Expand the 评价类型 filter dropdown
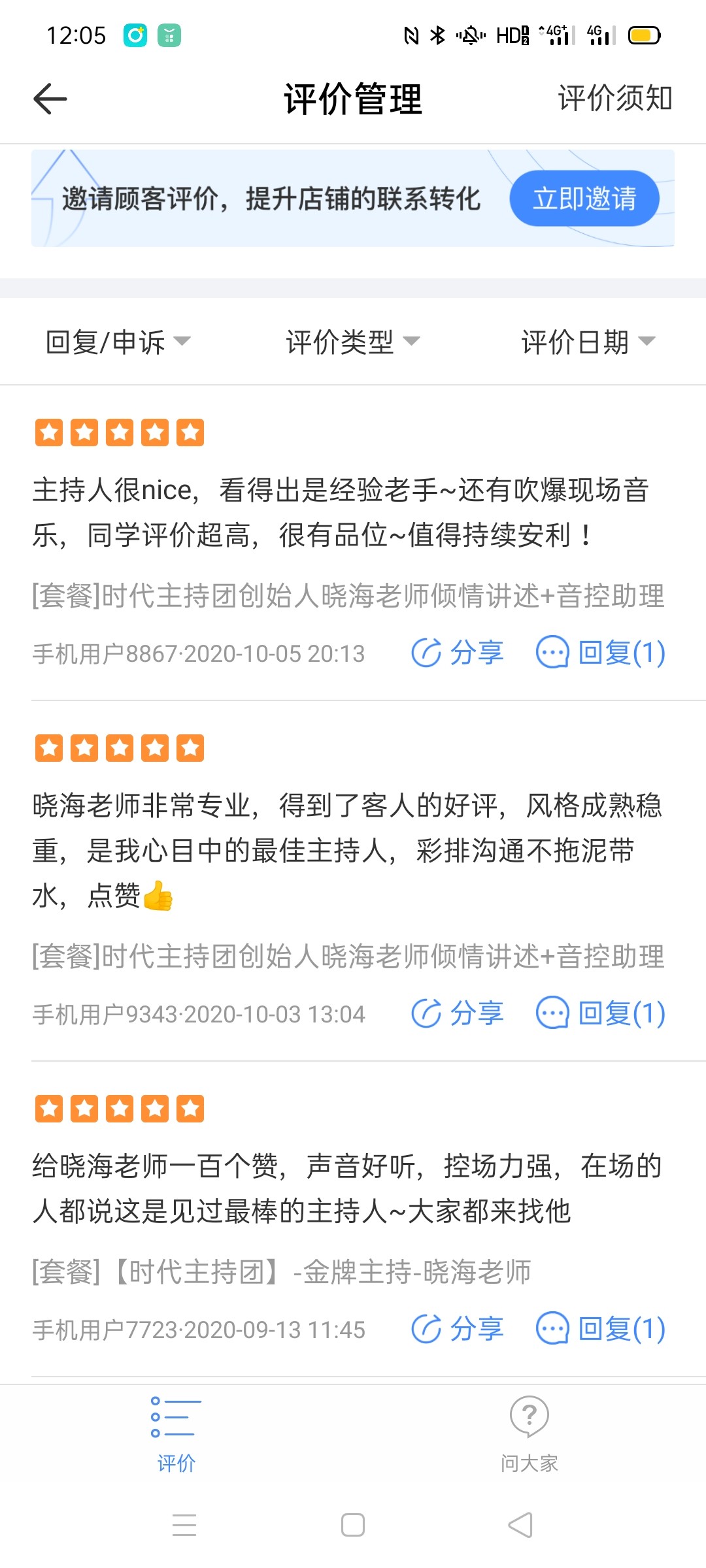 tap(353, 342)
